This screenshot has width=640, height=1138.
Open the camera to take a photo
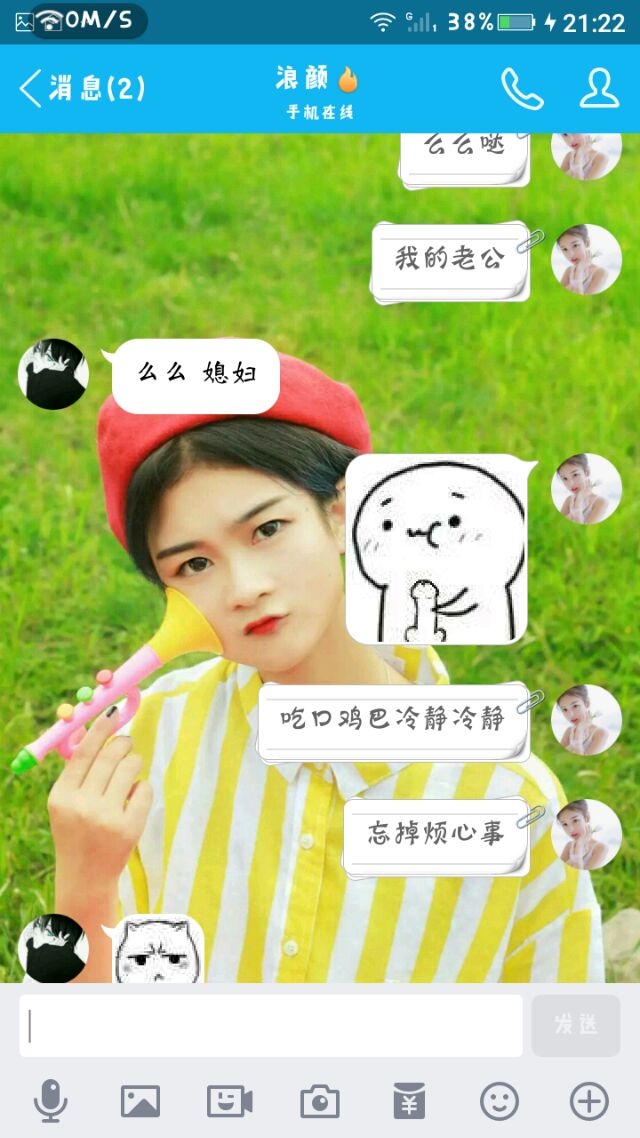tap(320, 1101)
